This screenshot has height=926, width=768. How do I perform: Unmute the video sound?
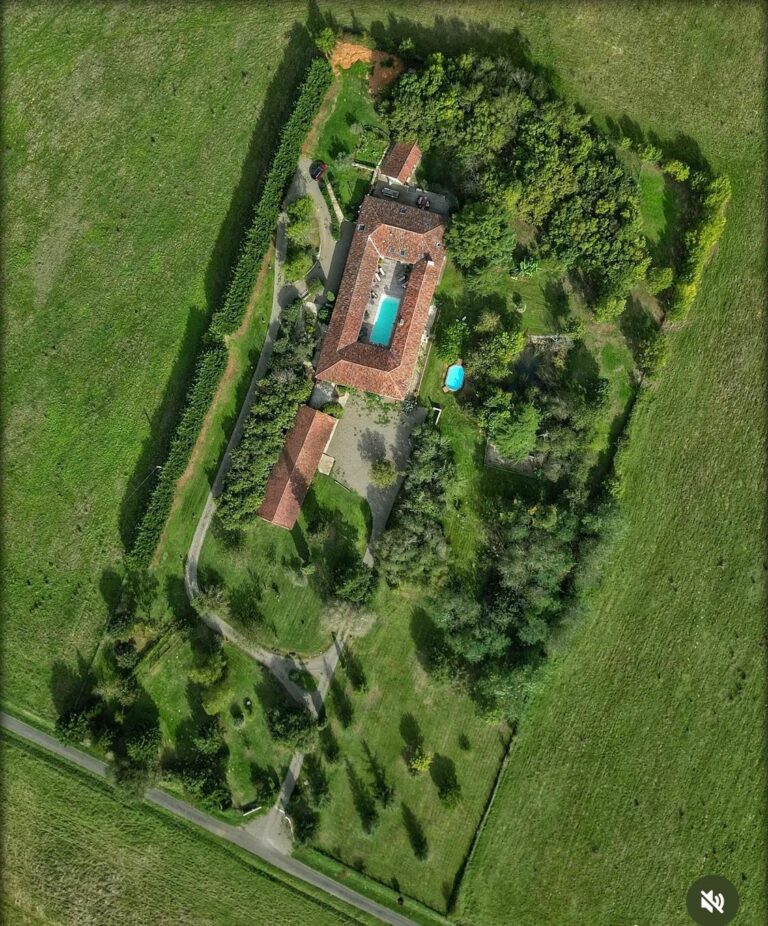[712, 900]
